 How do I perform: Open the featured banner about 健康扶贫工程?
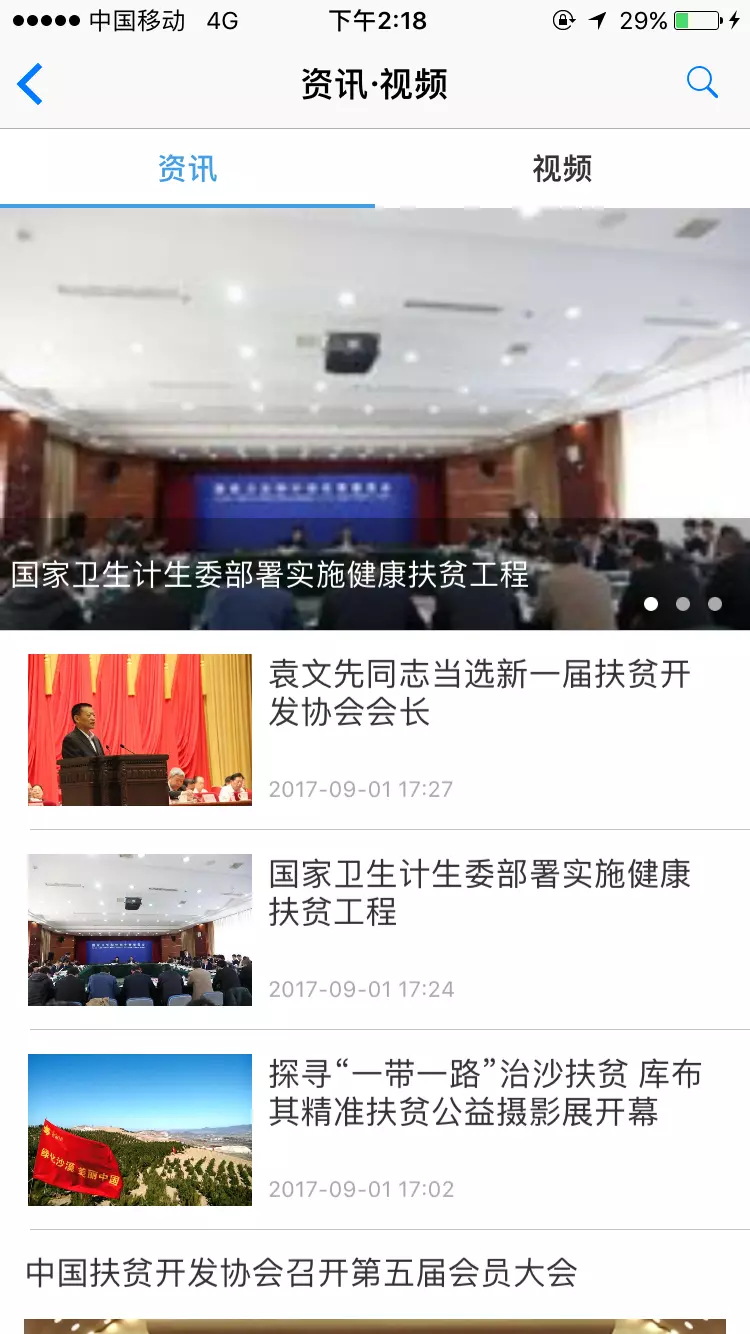coord(375,420)
